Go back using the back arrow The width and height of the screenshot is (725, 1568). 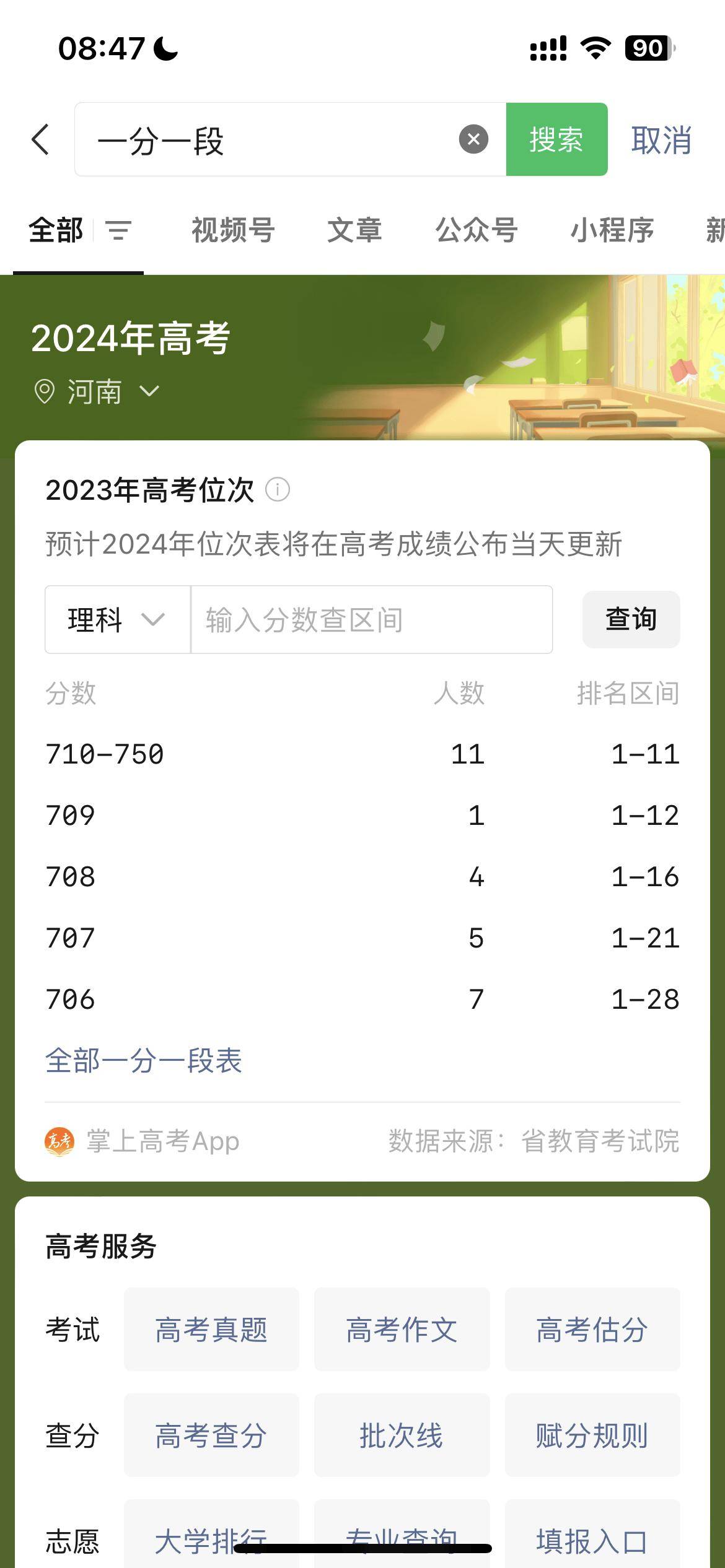40,139
